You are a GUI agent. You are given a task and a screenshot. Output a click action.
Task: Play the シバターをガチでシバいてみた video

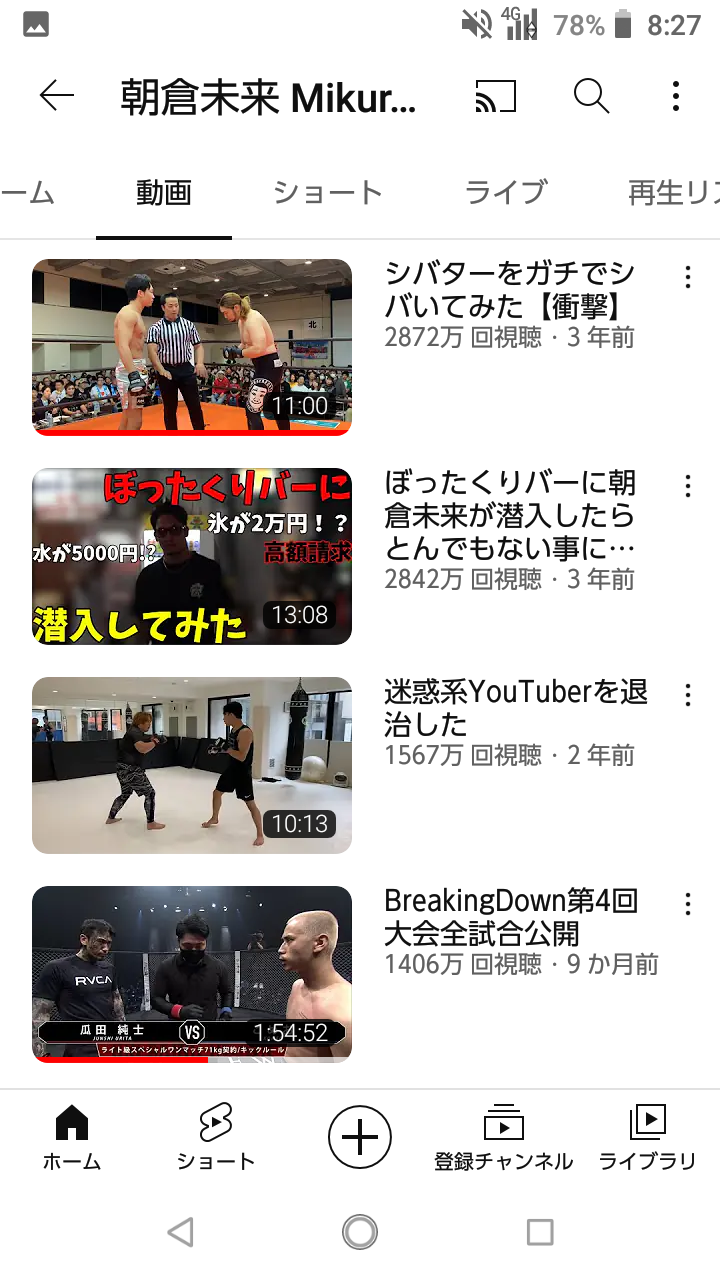pos(192,347)
